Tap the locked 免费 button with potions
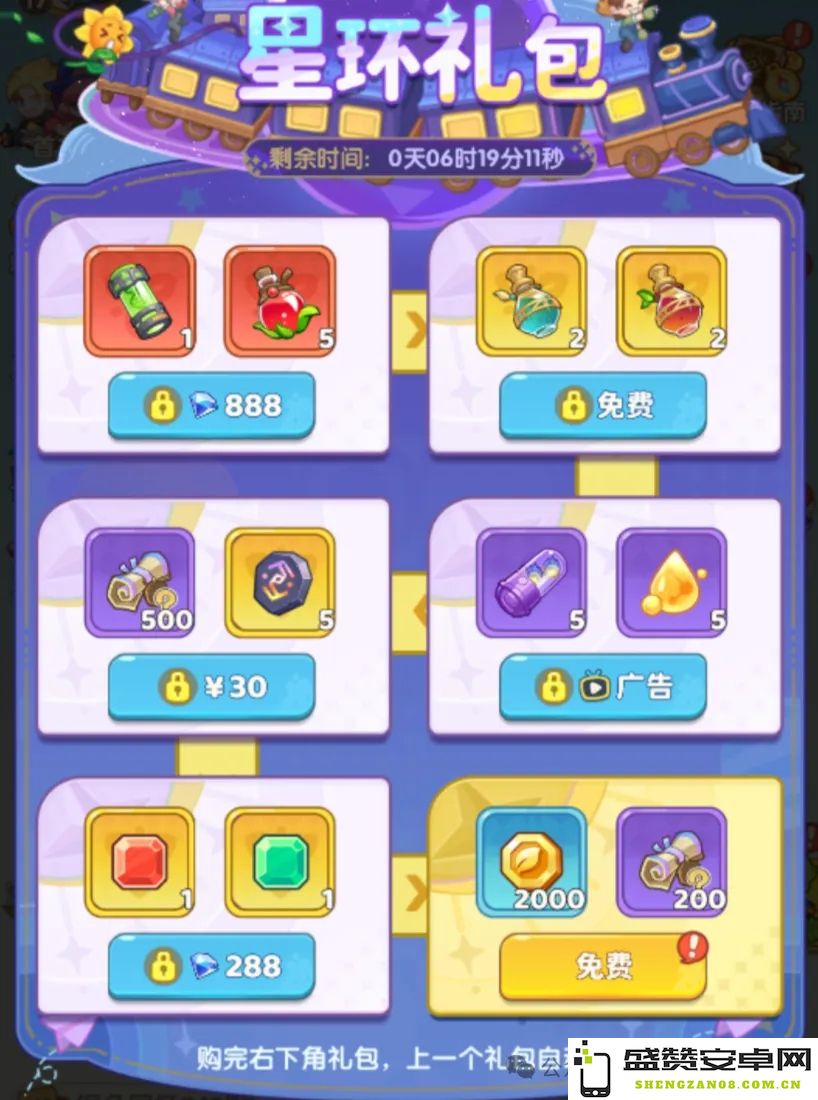 point(603,405)
